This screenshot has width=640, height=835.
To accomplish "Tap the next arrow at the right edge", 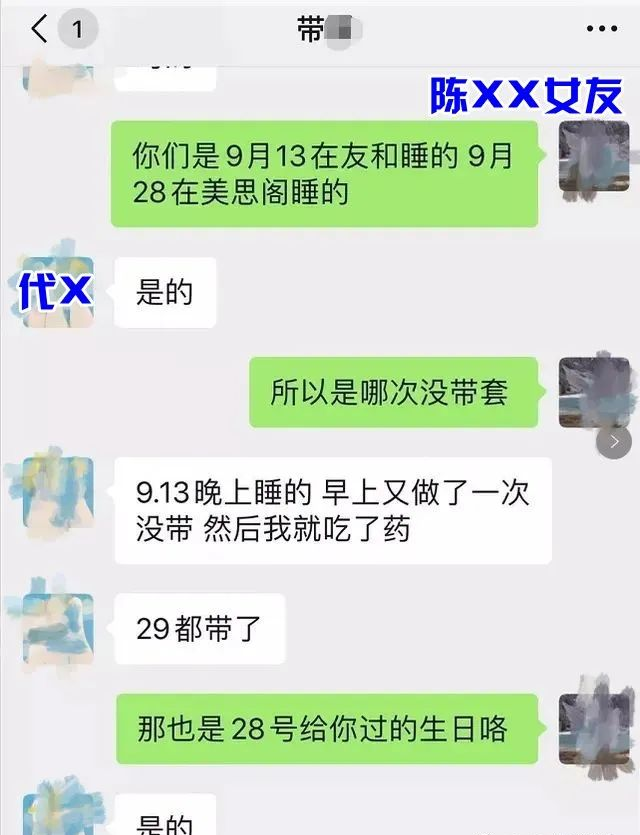I will [614, 441].
